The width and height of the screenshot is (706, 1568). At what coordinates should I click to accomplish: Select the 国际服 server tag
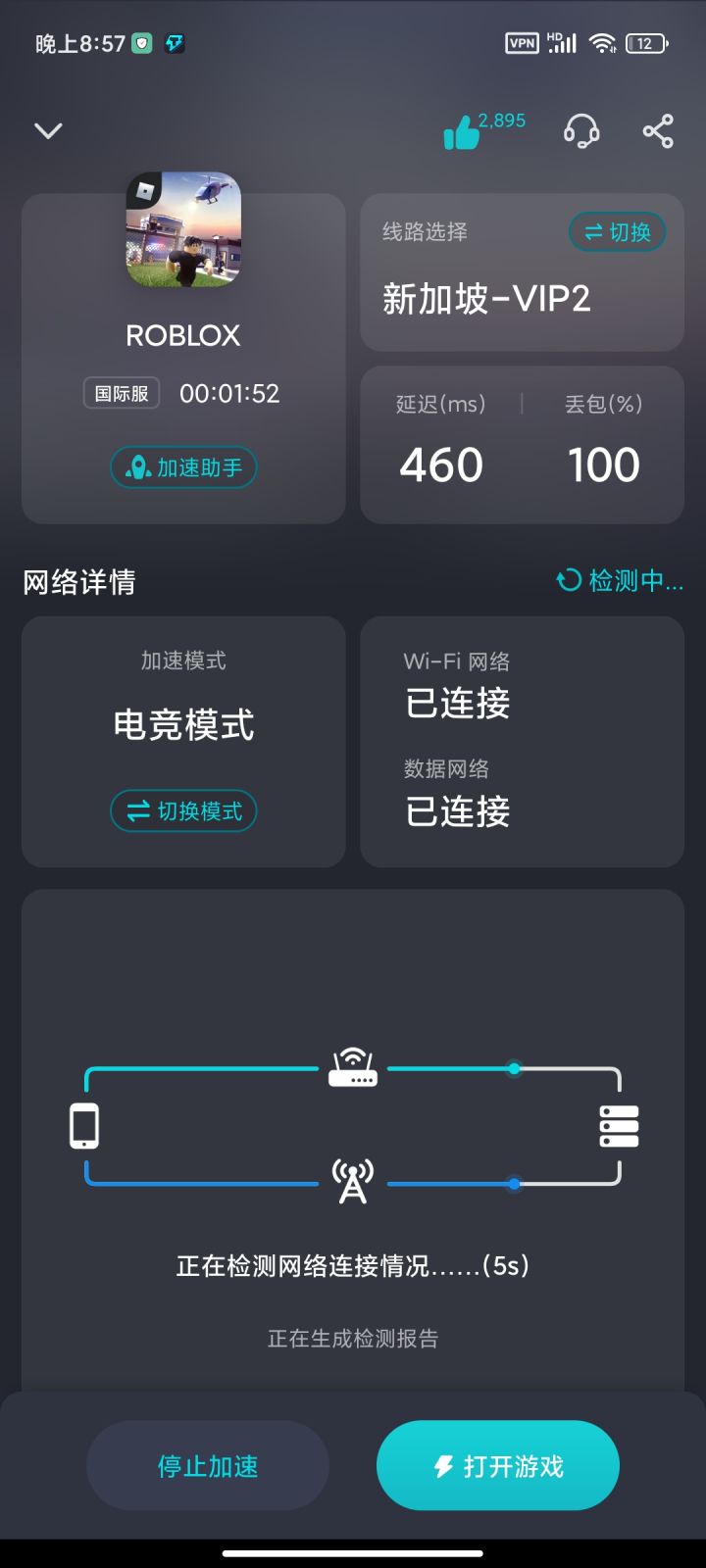(121, 393)
